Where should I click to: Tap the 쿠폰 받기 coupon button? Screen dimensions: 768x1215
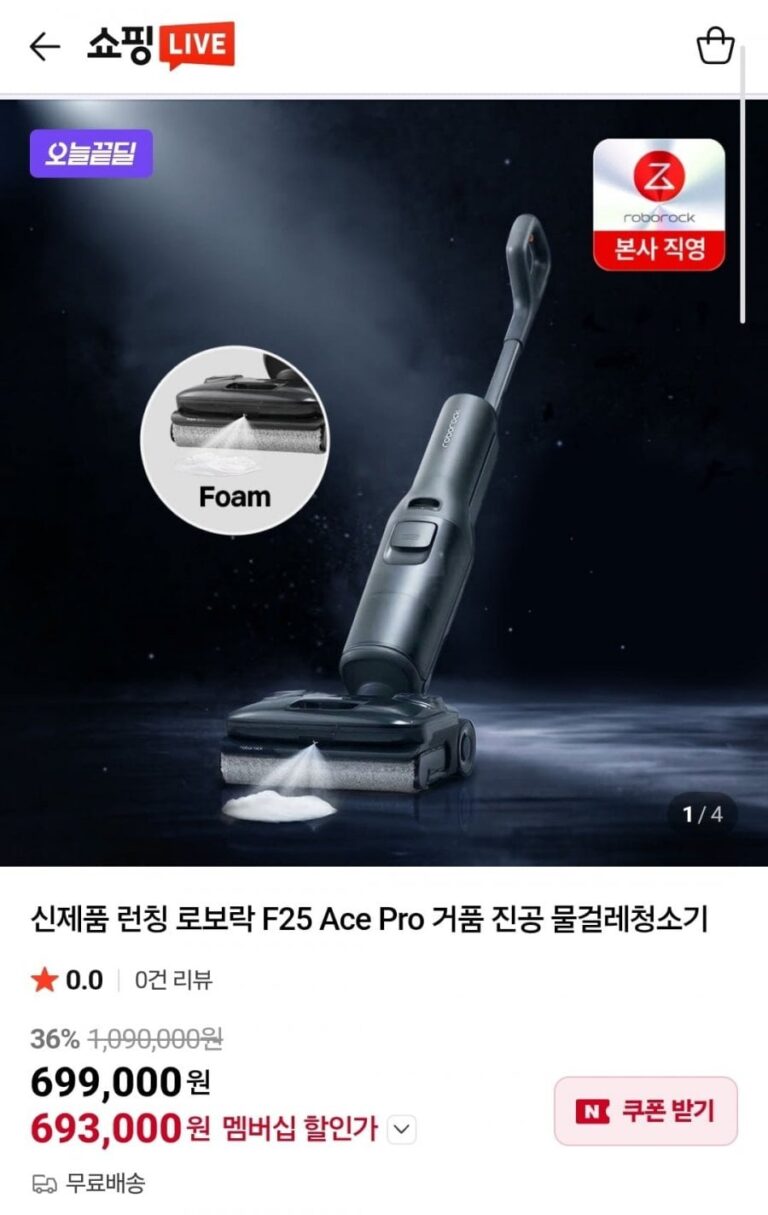point(645,1111)
